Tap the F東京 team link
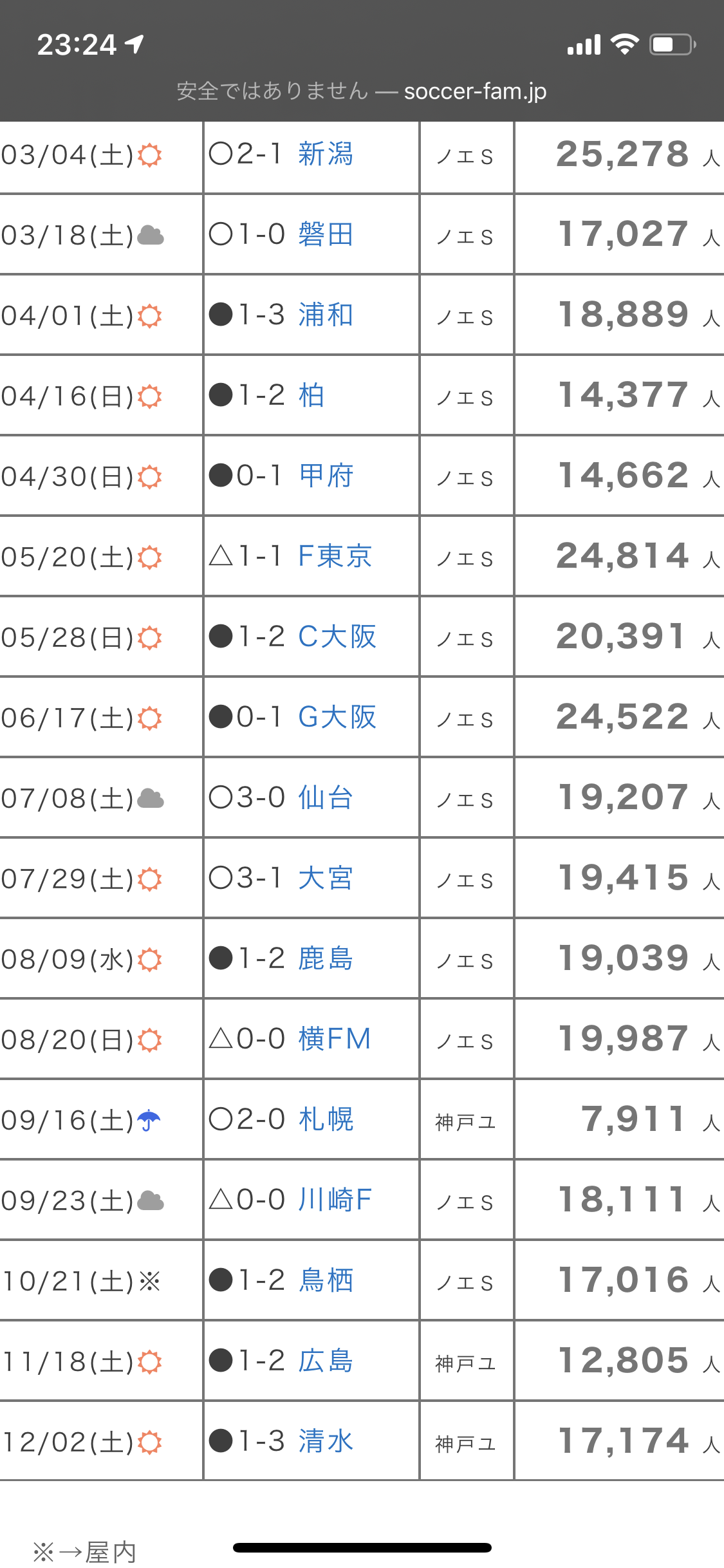This screenshot has width=724, height=1568. pyautogui.click(x=335, y=557)
